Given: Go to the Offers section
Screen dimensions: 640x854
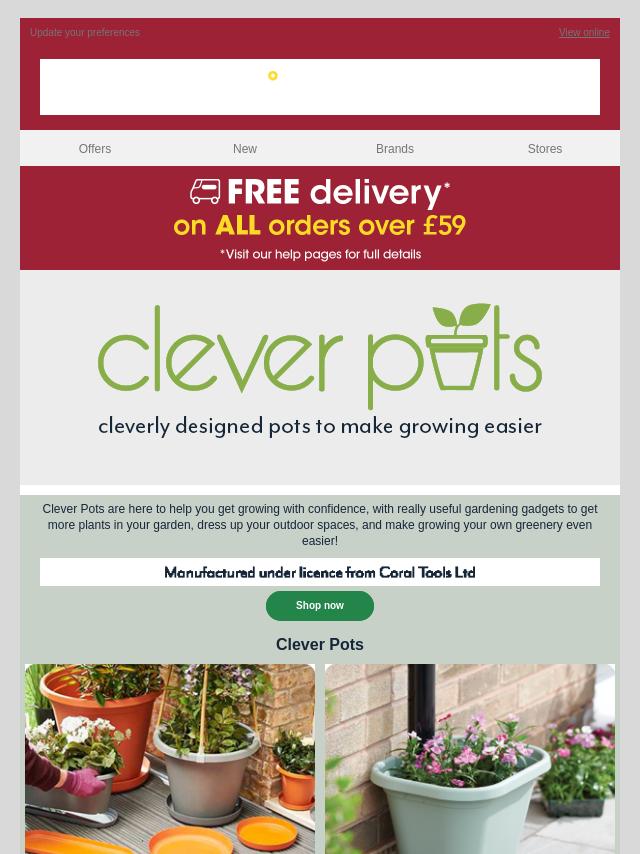Looking at the screenshot, I should click(x=95, y=149).
